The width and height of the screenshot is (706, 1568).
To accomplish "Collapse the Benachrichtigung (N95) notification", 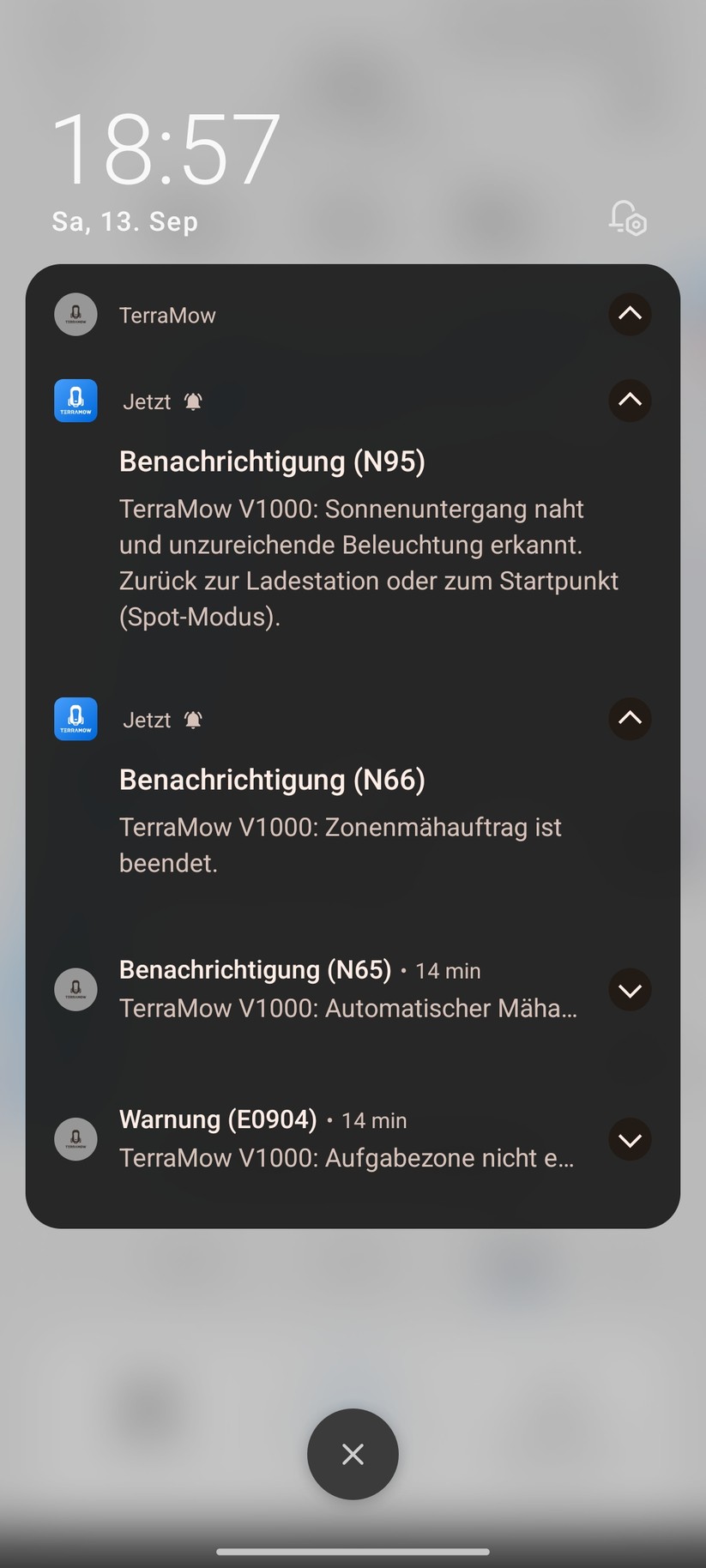I will [630, 401].
